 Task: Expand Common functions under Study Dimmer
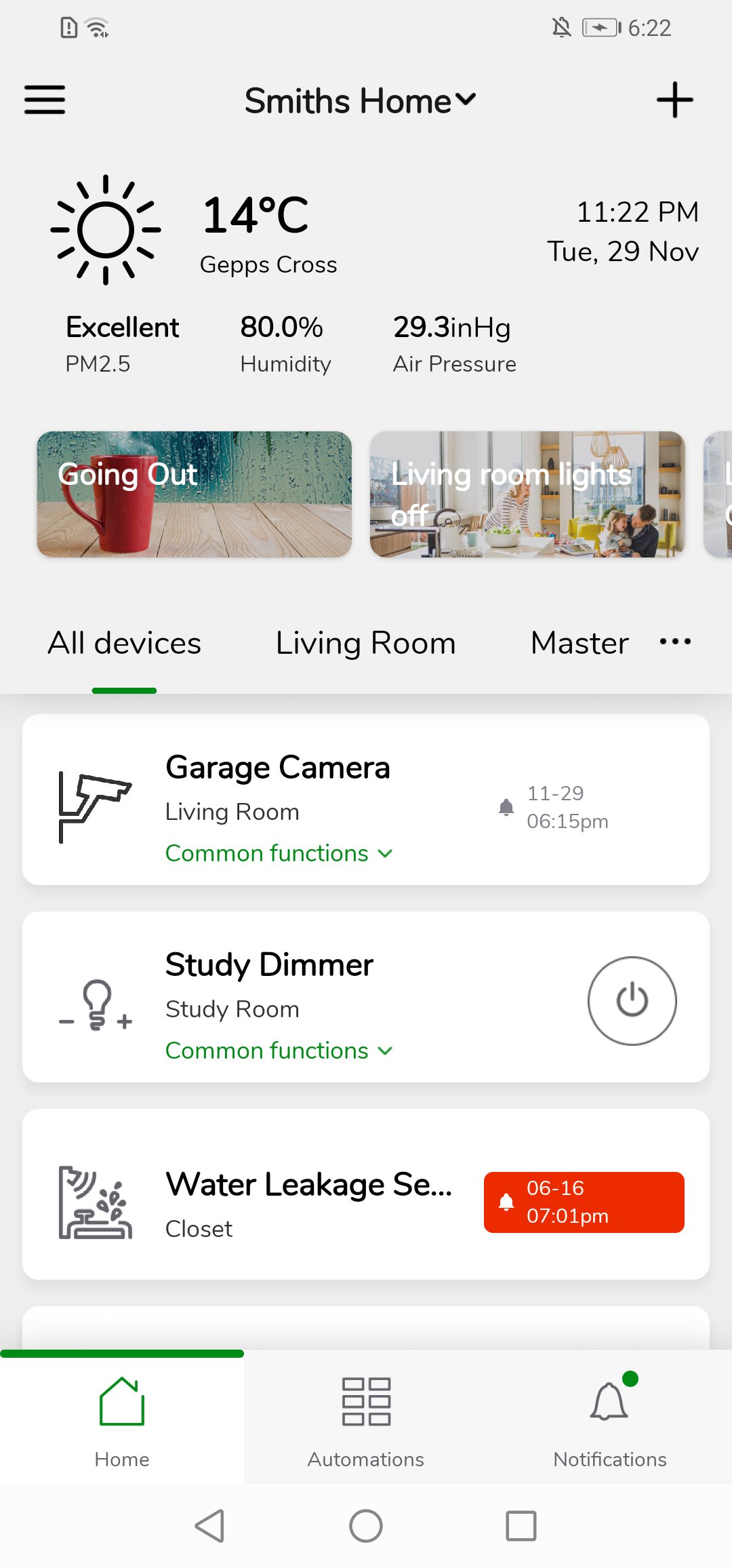(279, 1051)
